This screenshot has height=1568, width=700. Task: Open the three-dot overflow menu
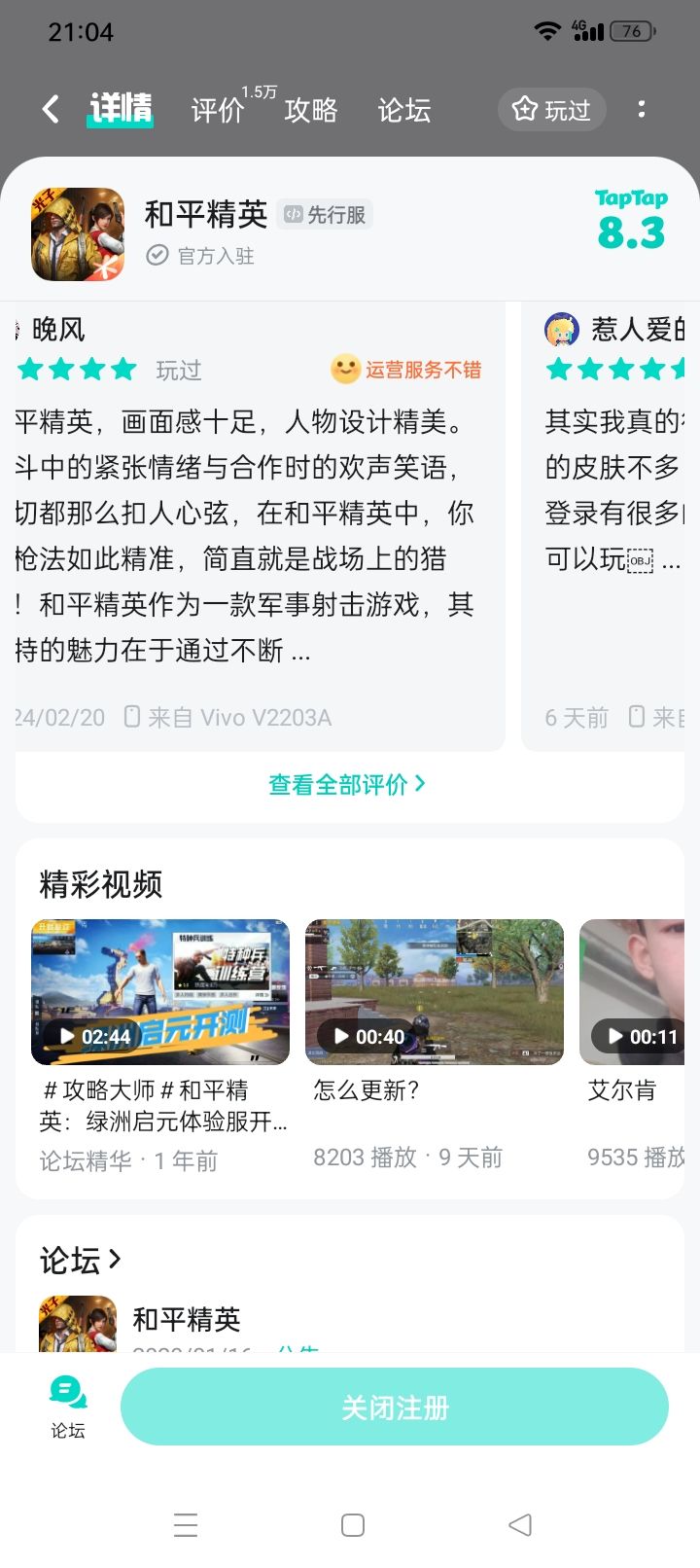[x=642, y=109]
